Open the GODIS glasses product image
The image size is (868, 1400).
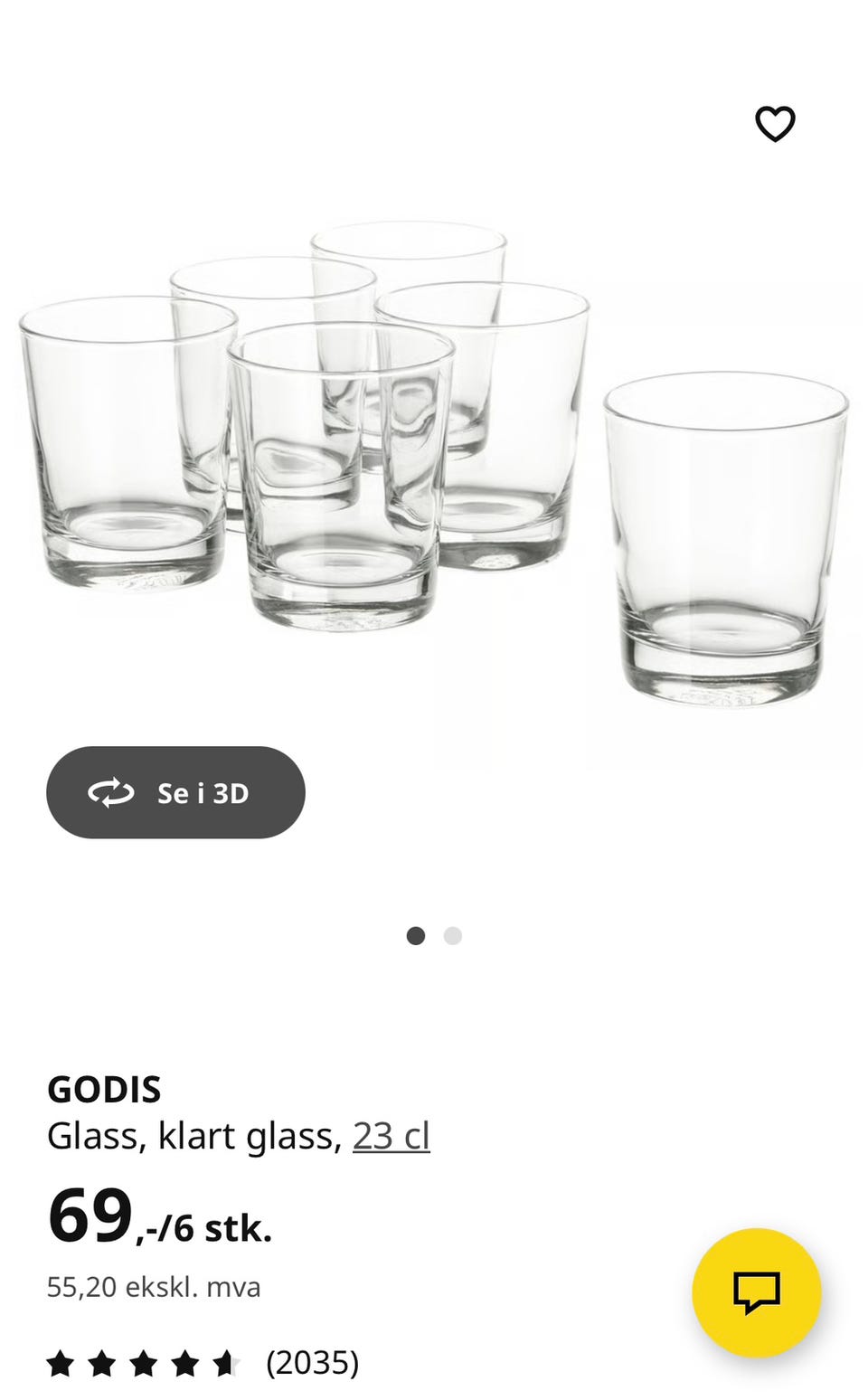434,461
